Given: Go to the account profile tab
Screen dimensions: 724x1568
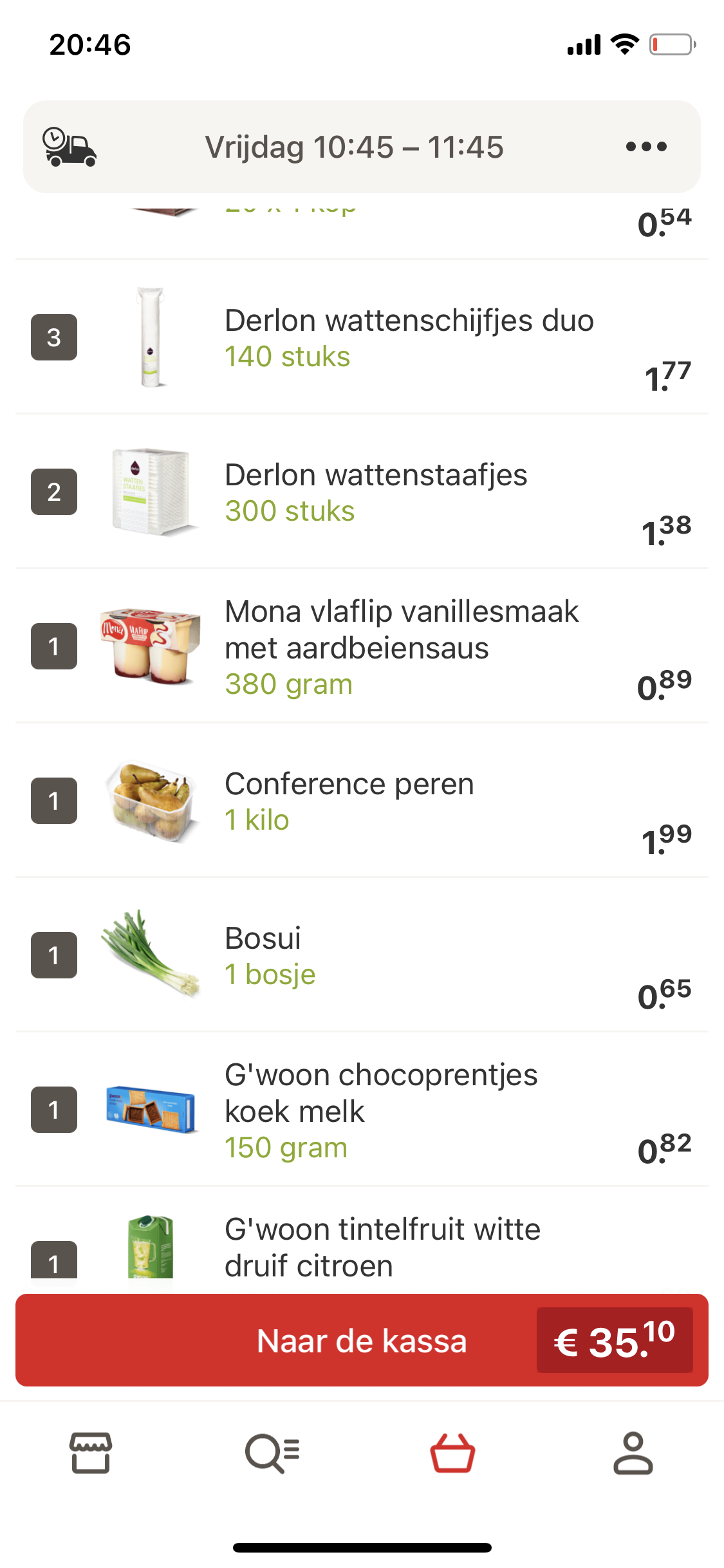Looking at the screenshot, I should point(633,1453).
